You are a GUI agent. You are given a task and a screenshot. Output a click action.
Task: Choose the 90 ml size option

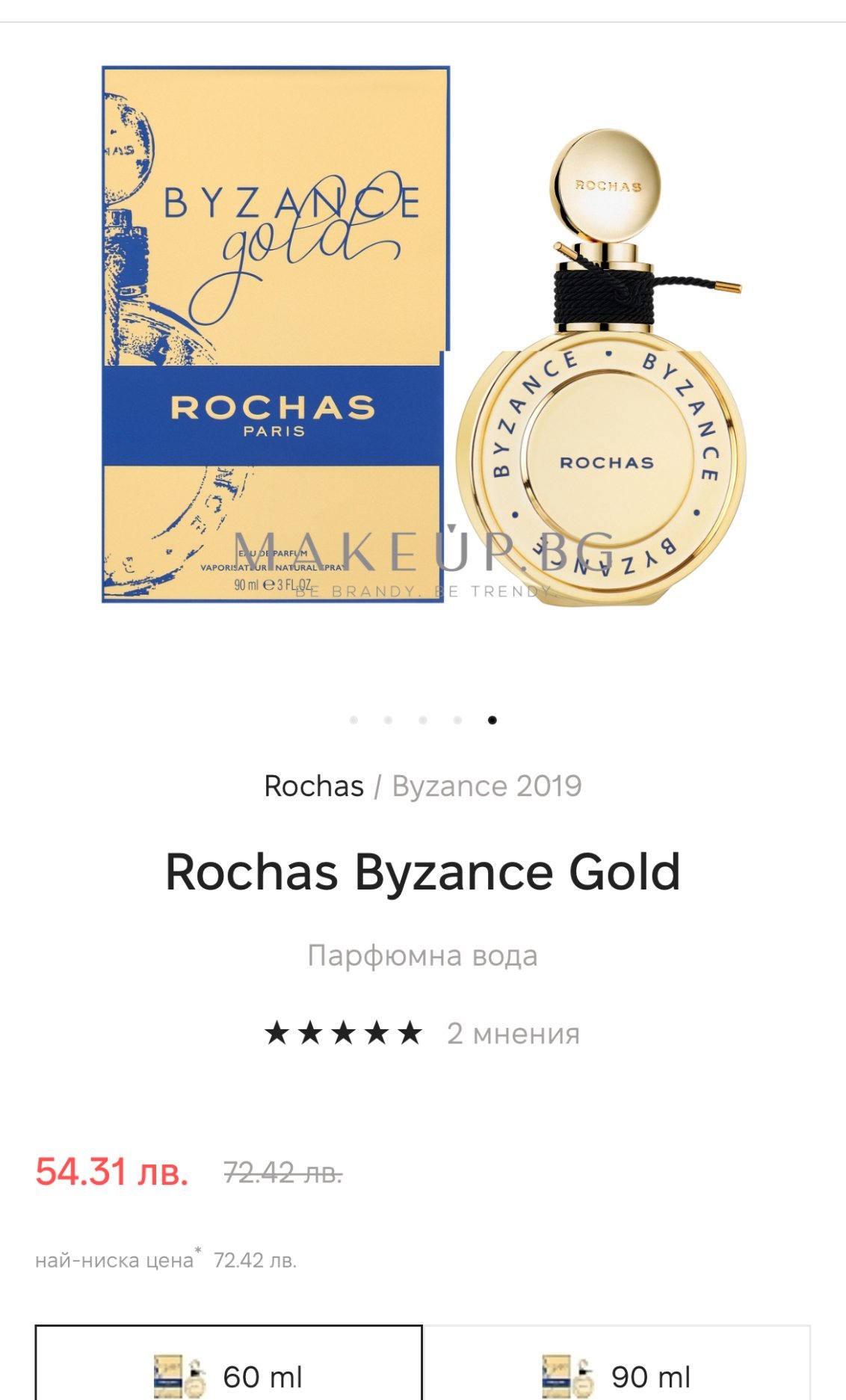(x=617, y=1363)
